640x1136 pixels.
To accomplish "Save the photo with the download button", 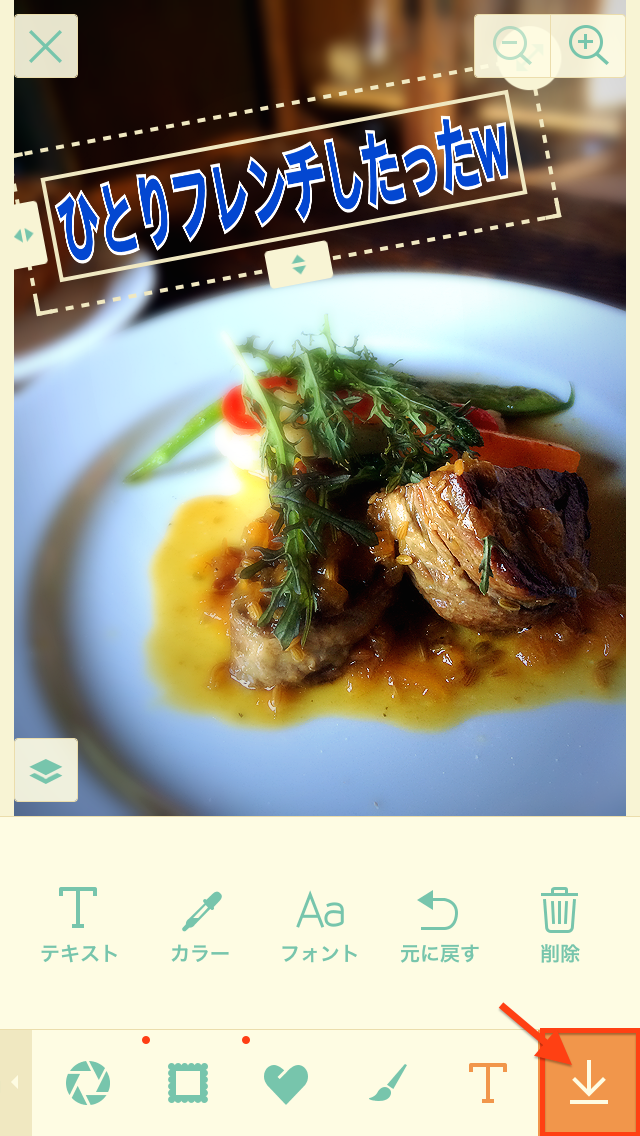I will click(x=589, y=1082).
